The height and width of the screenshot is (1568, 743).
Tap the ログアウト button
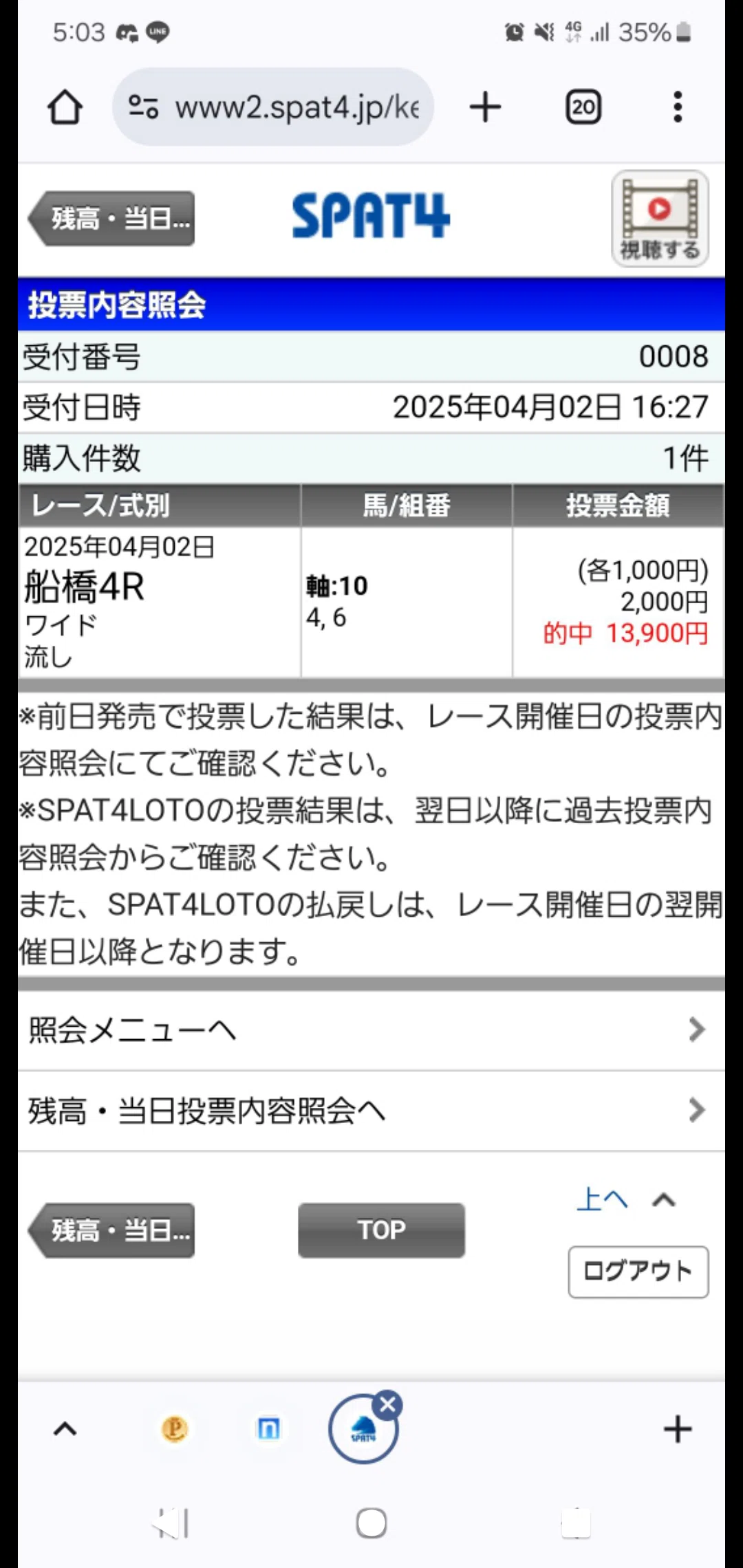(x=638, y=1272)
